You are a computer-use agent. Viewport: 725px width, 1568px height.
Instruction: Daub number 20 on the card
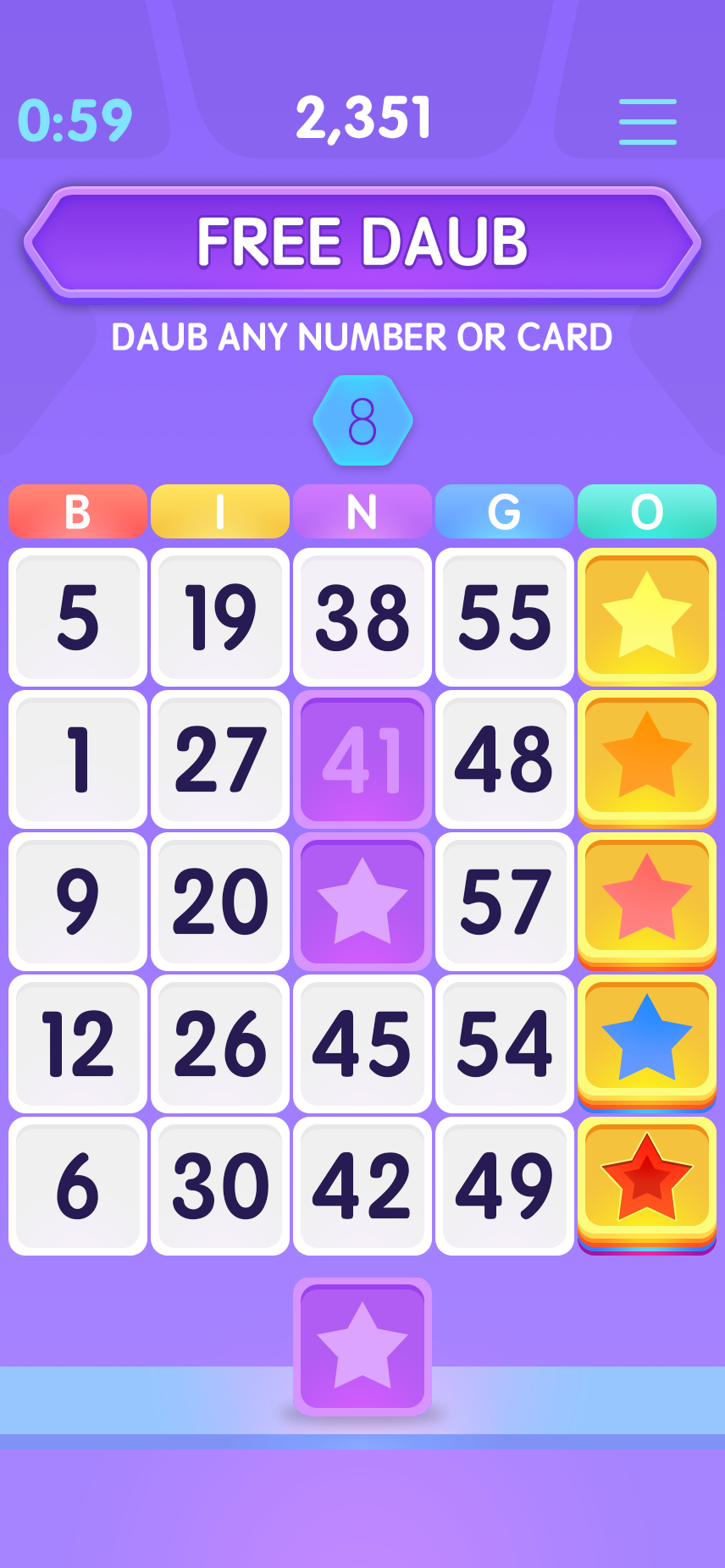(x=220, y=902)
